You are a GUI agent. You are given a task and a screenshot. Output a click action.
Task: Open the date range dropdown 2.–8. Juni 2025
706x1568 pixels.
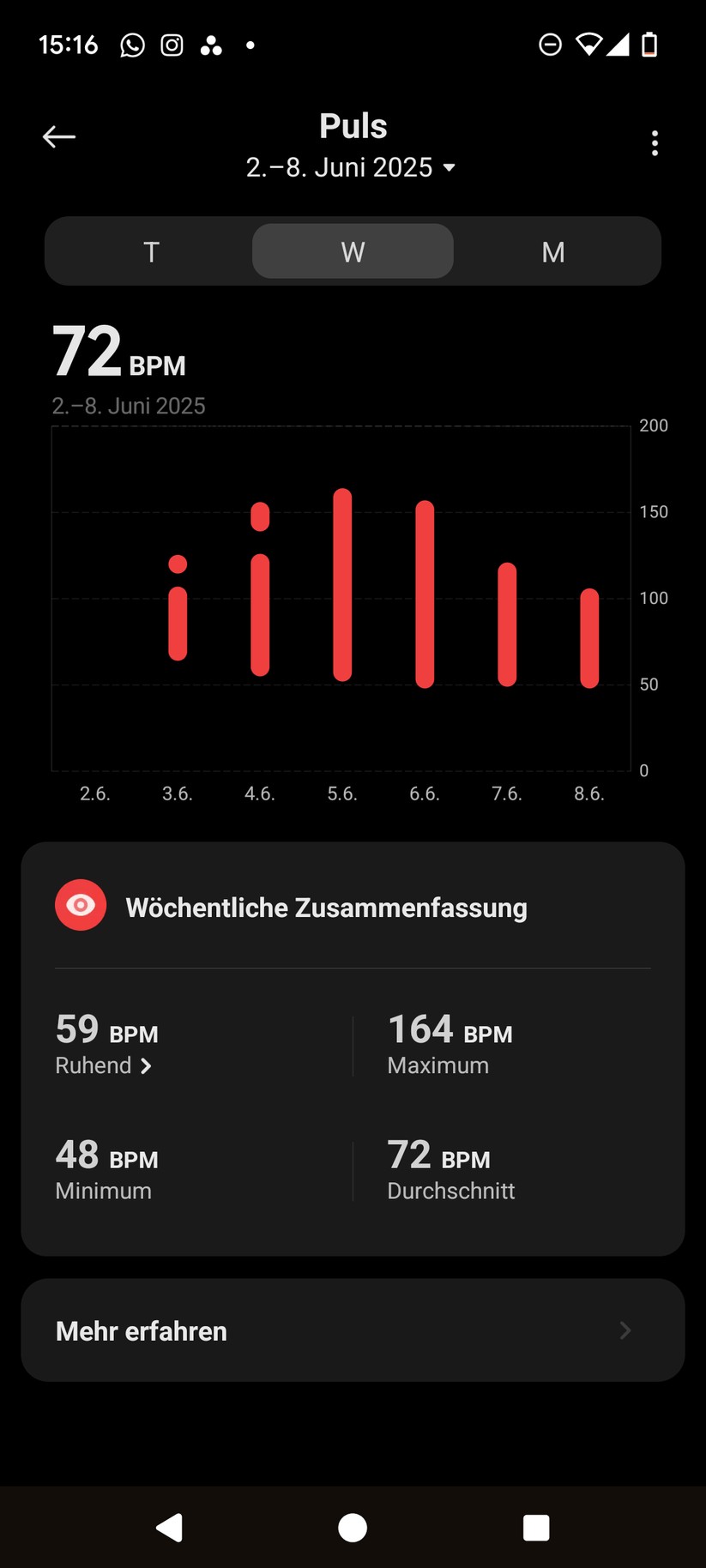point(351,167)
